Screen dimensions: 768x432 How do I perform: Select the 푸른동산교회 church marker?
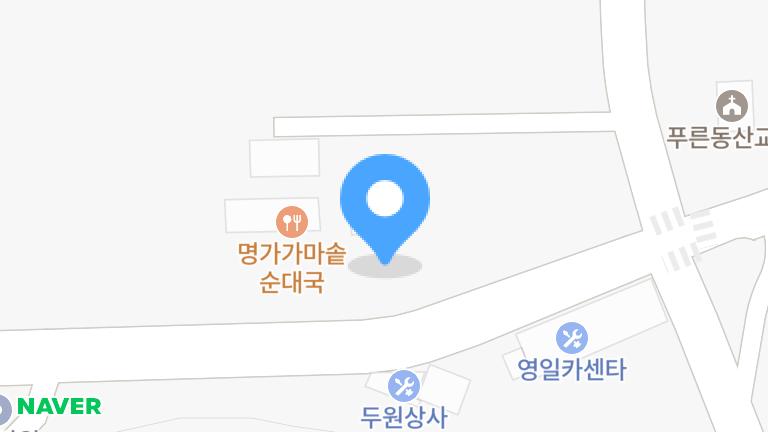[x=732, y=105]
